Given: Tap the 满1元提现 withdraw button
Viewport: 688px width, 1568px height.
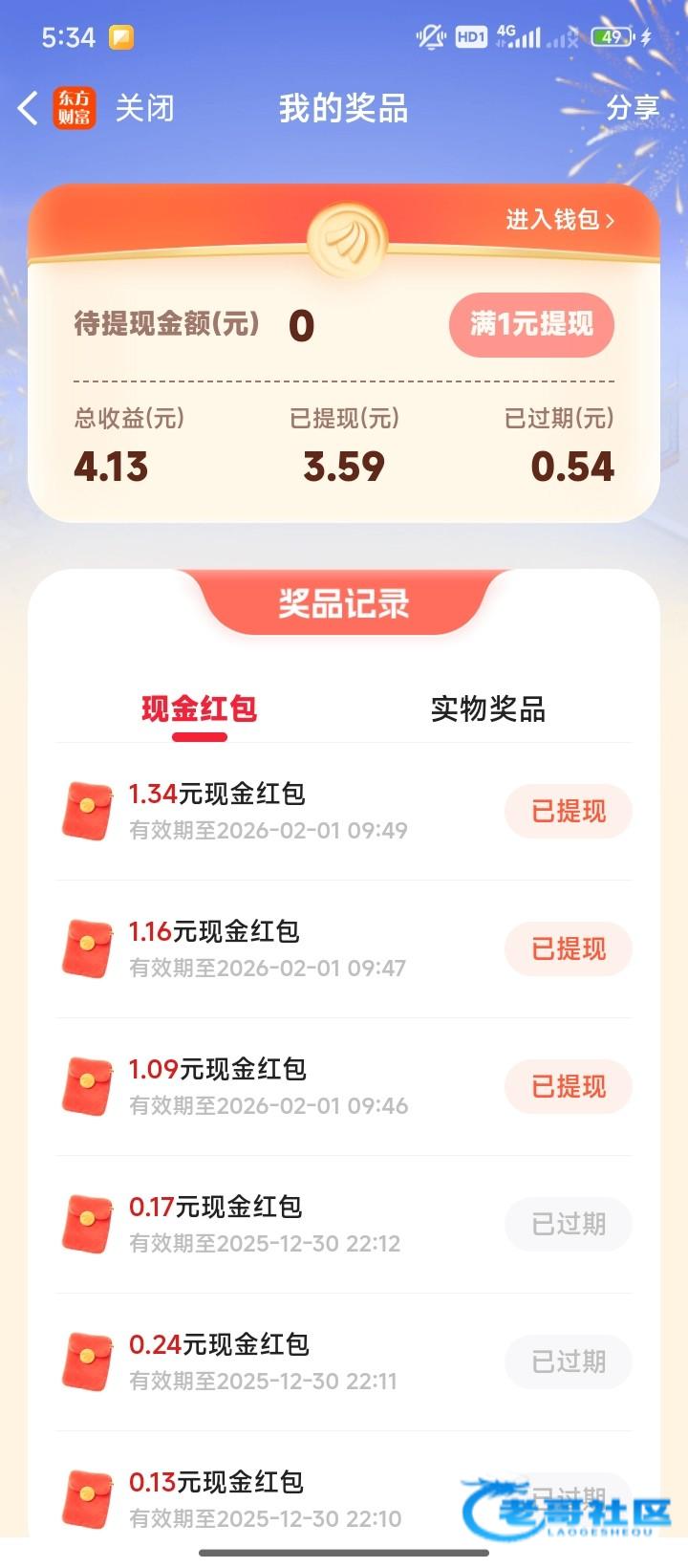Looking at the screenshot, I should coord(531,325).
